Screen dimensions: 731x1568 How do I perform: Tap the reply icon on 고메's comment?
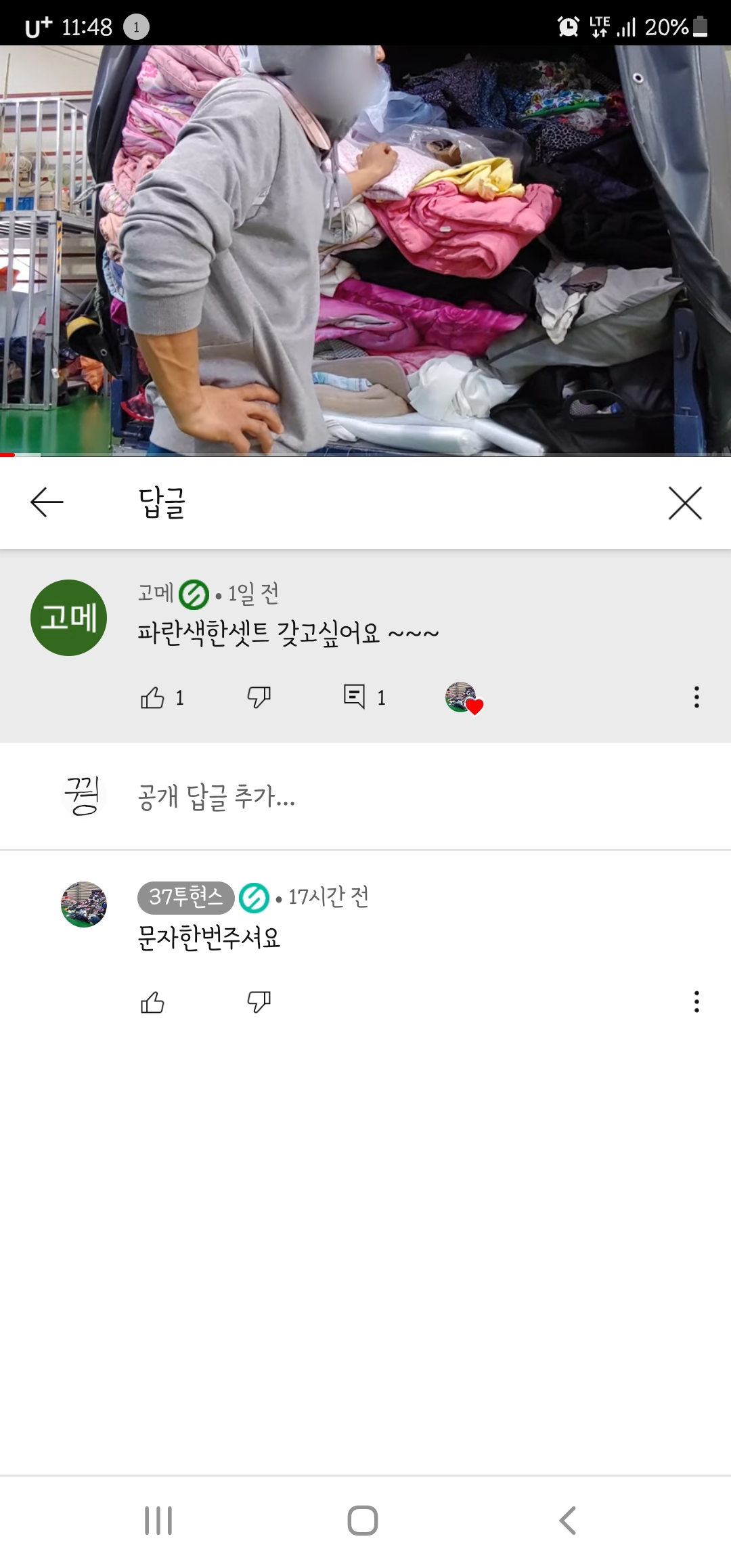point(354,697)
